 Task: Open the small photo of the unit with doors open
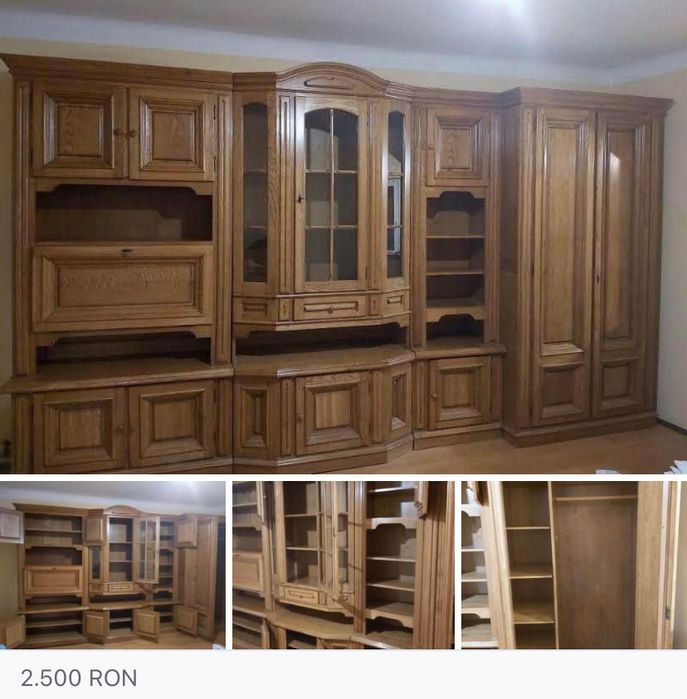pyautogui.click(x=112, y=565)
